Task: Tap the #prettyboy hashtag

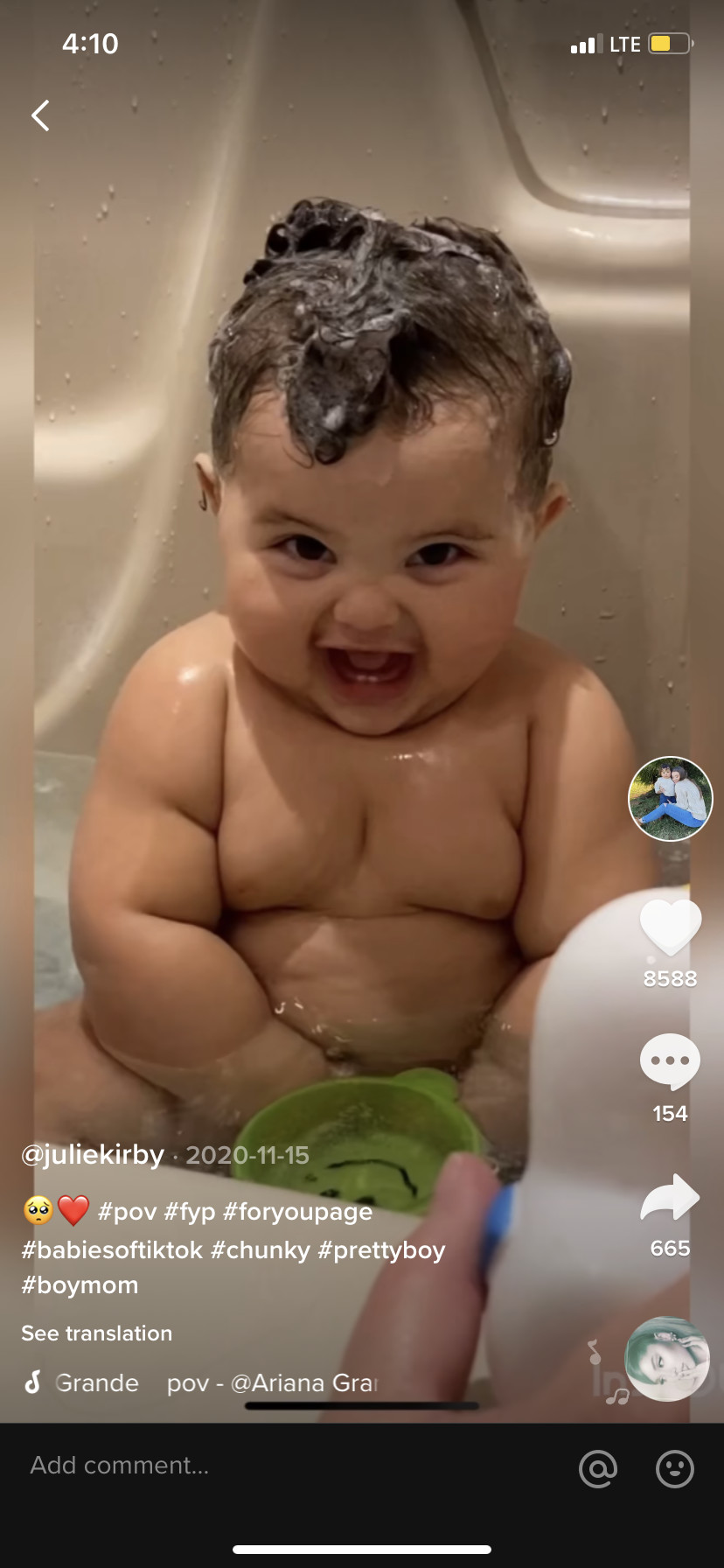Action: click(382, 1249)
